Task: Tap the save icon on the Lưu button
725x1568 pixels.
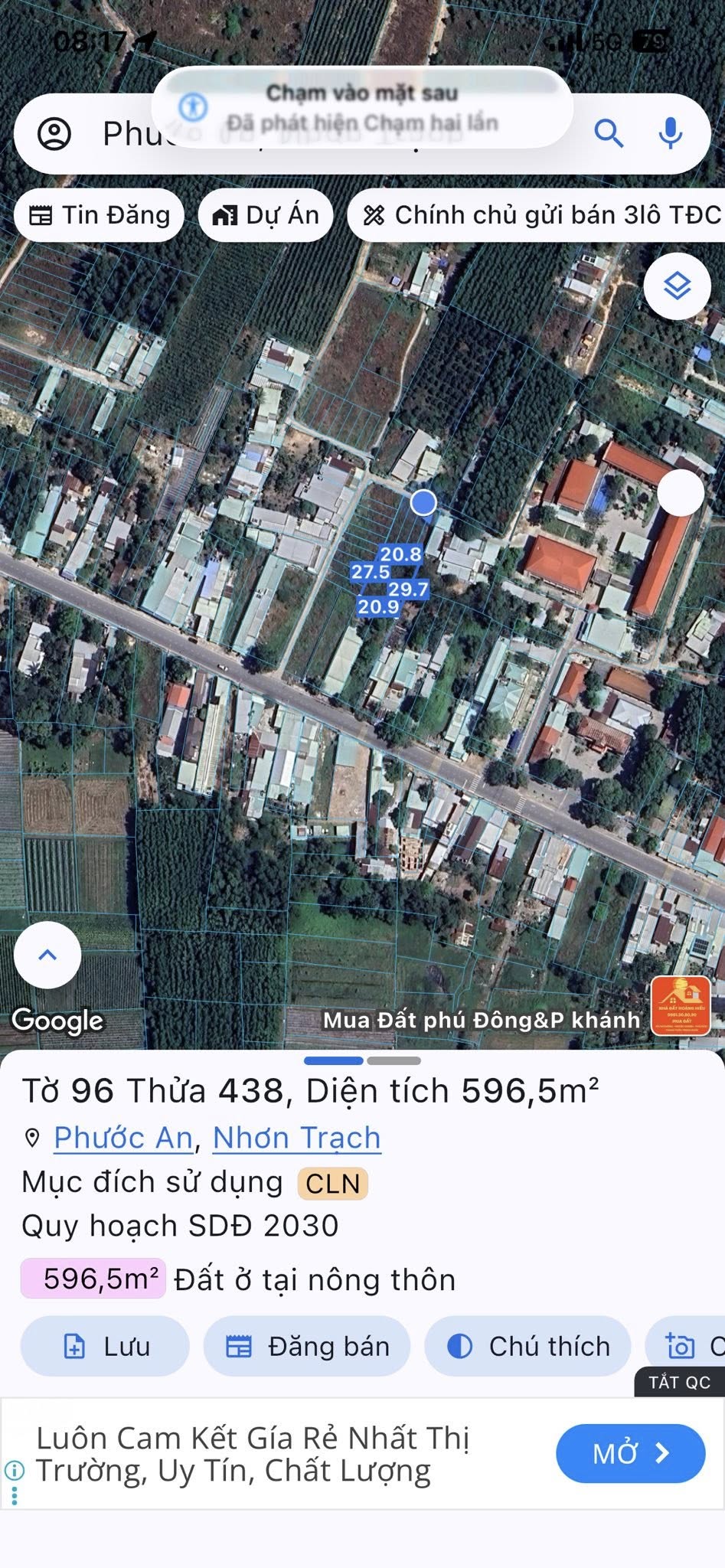Action: pyautogui.click(x=73, y=1346)
